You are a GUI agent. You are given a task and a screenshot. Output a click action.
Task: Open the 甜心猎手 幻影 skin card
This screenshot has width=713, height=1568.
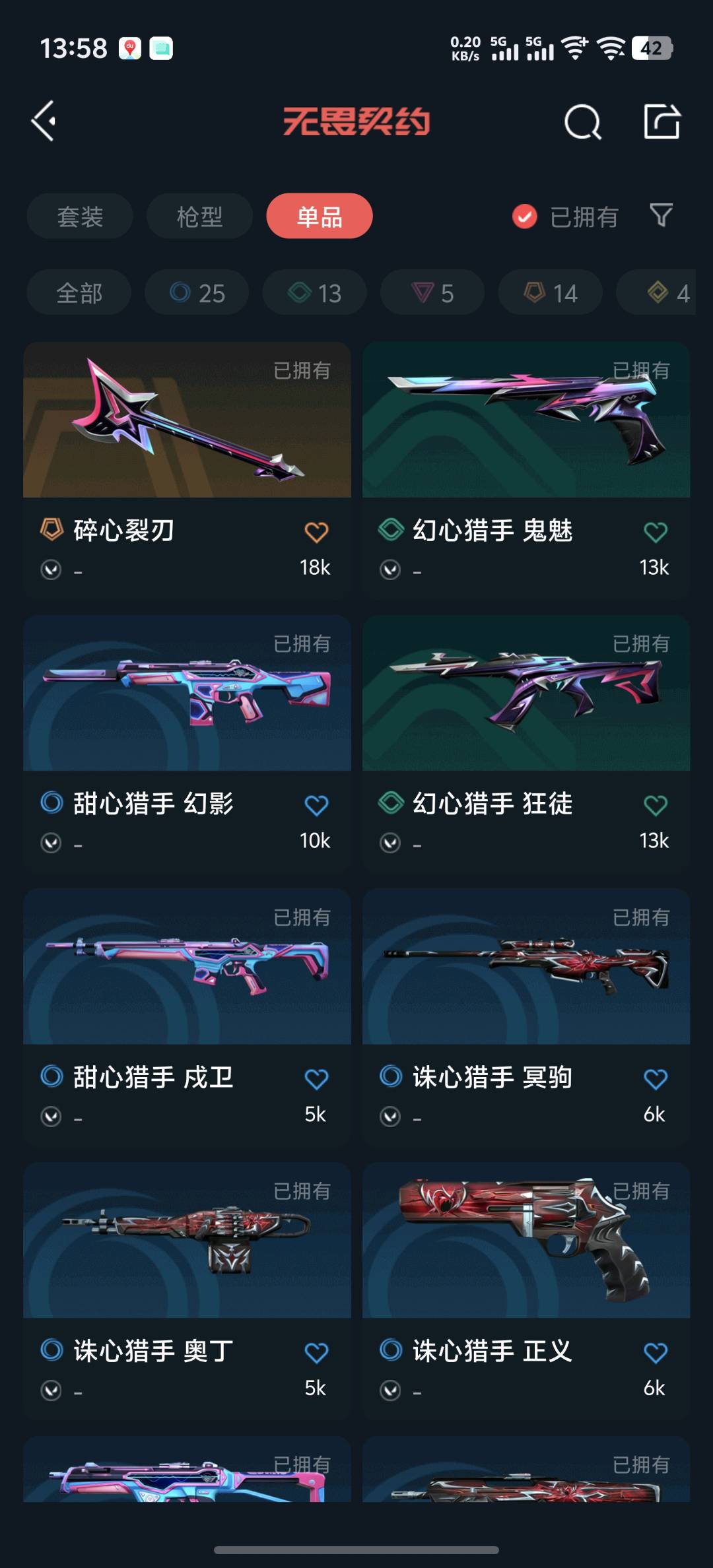point(187,743)
